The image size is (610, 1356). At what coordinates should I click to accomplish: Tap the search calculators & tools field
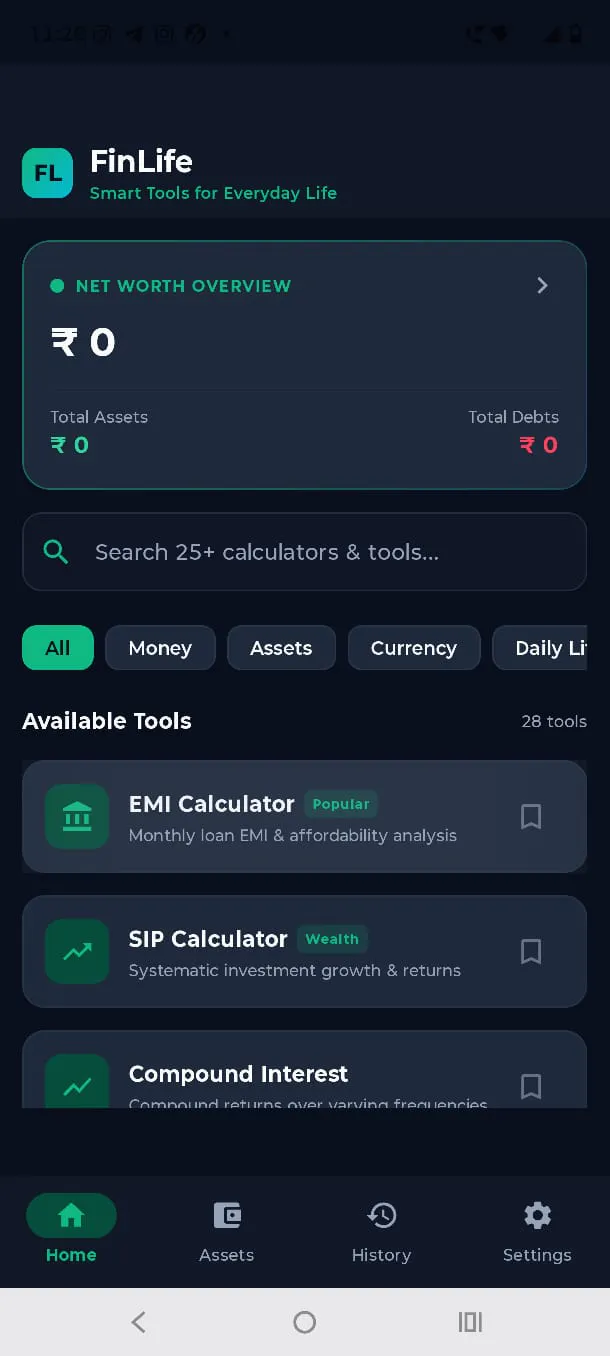tap(304, 552)
